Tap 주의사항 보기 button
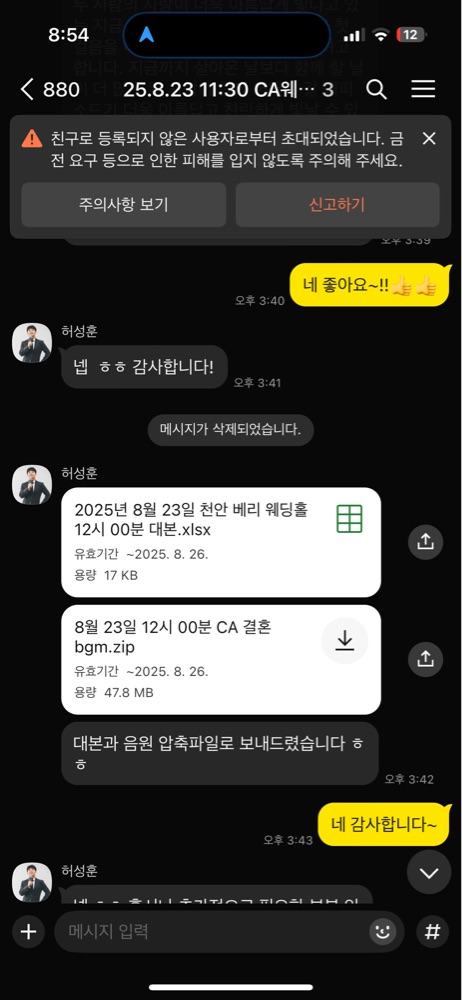Viewport: 462px width, 1000px height. [x=124, y=205]
